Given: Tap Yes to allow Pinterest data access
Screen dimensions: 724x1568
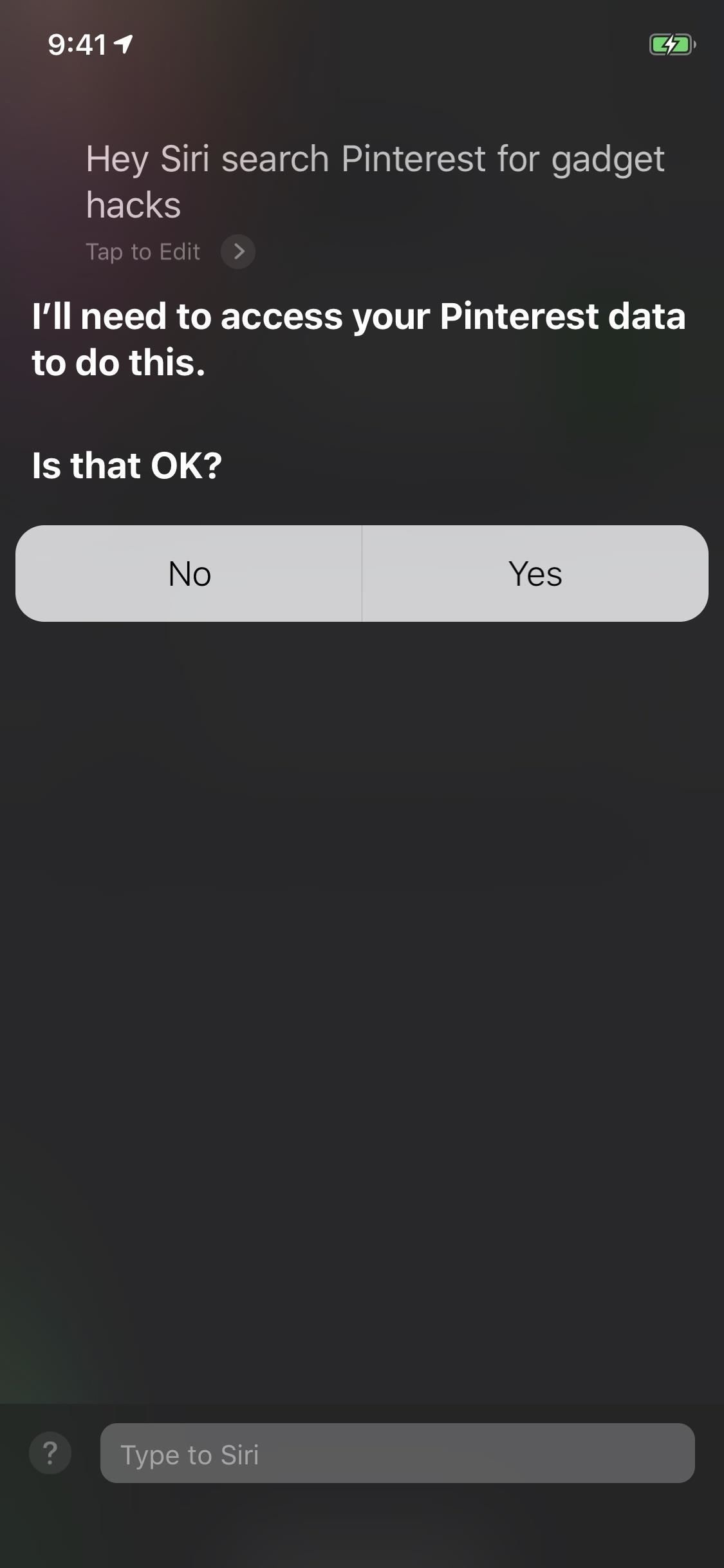Looking at the screenshot, I should coord(535,574).
